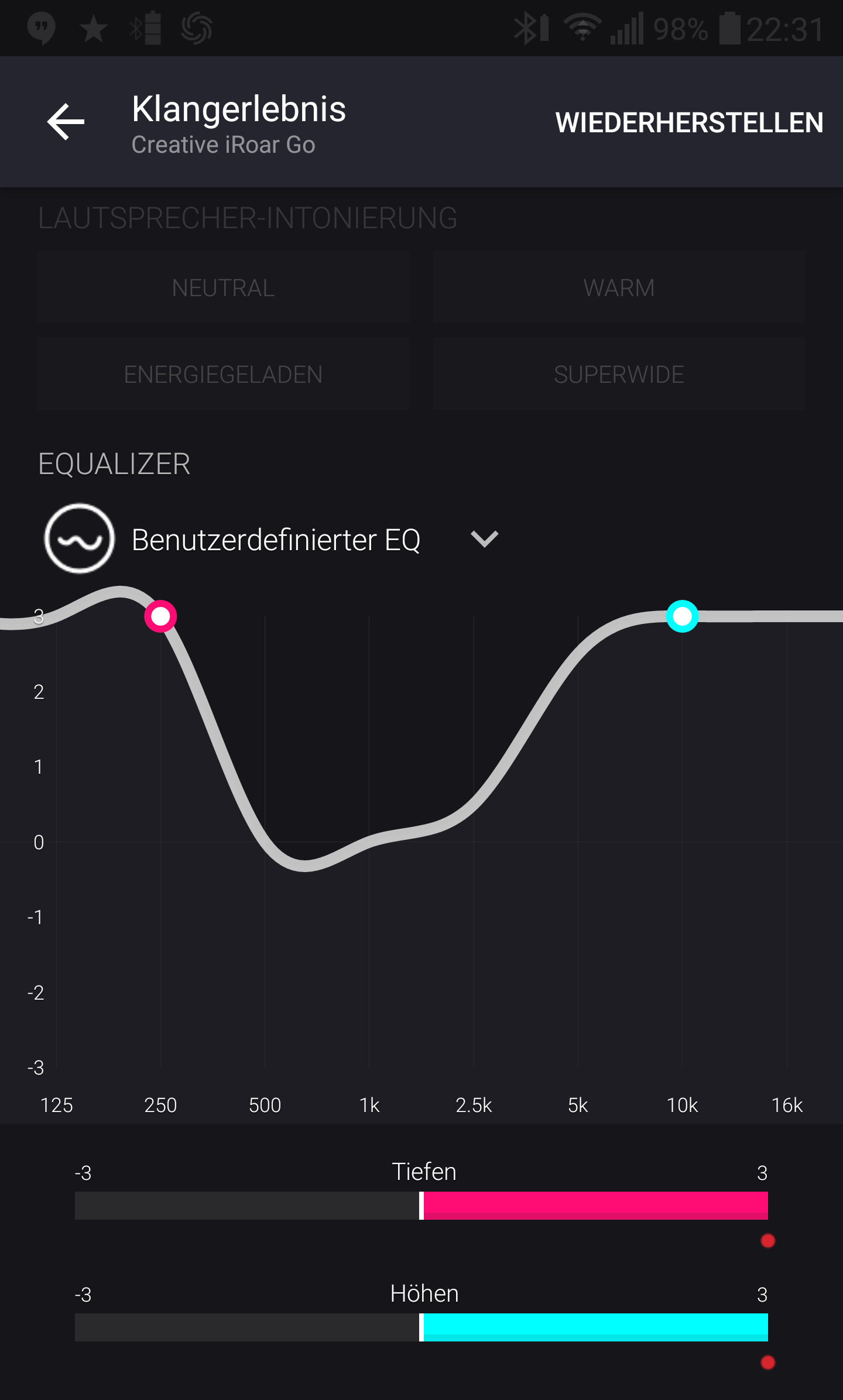Select the ENERGIEGELADEN tuning preset

coord(223,374)
